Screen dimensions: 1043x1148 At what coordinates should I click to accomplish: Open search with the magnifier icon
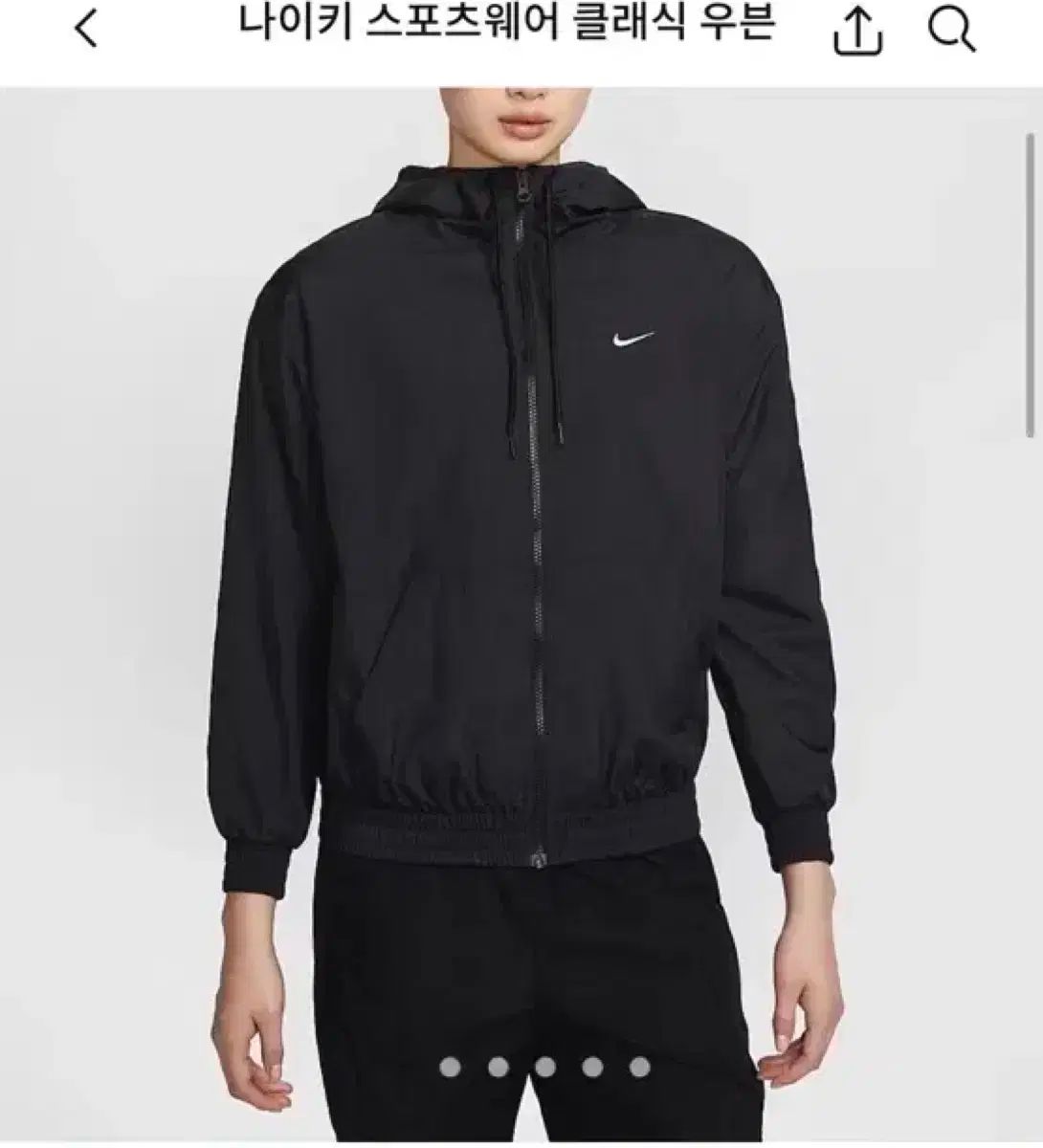[x=950, y=32]
